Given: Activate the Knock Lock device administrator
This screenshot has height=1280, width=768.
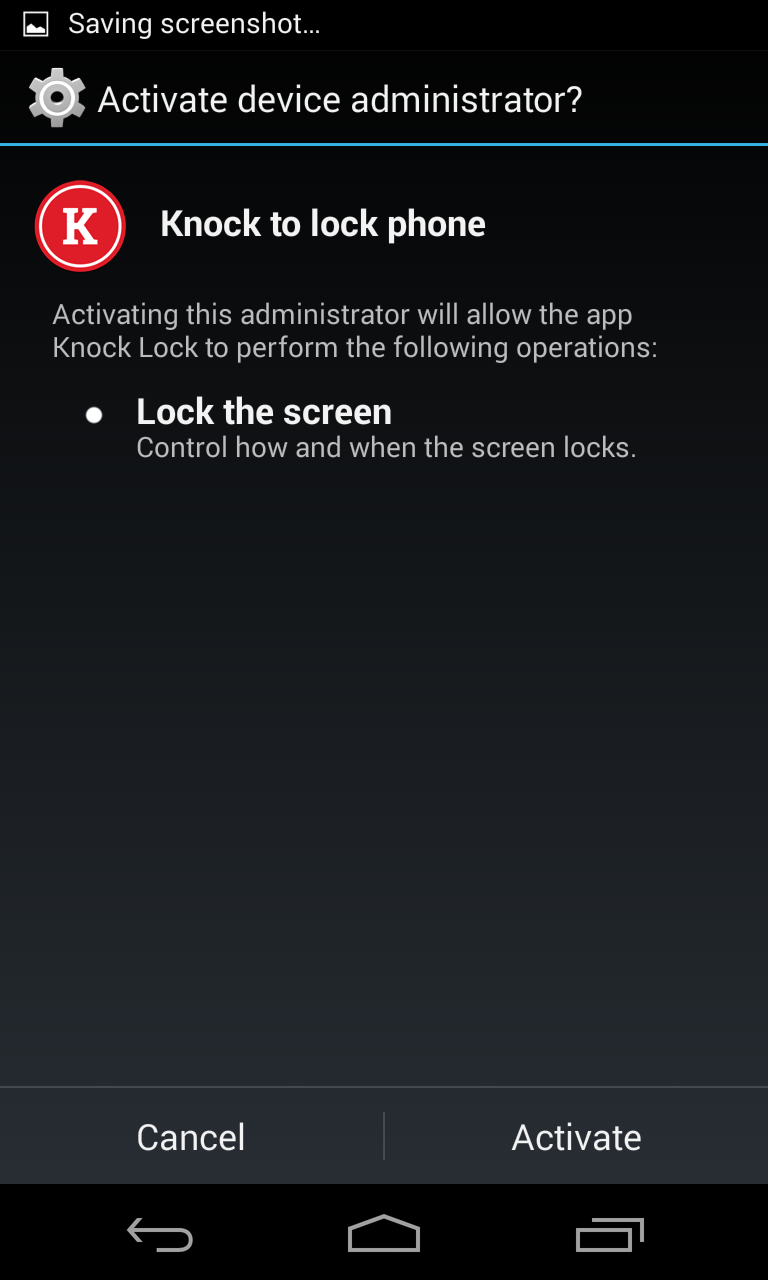Looking at the screenshot, I should tap(576, 1137).
